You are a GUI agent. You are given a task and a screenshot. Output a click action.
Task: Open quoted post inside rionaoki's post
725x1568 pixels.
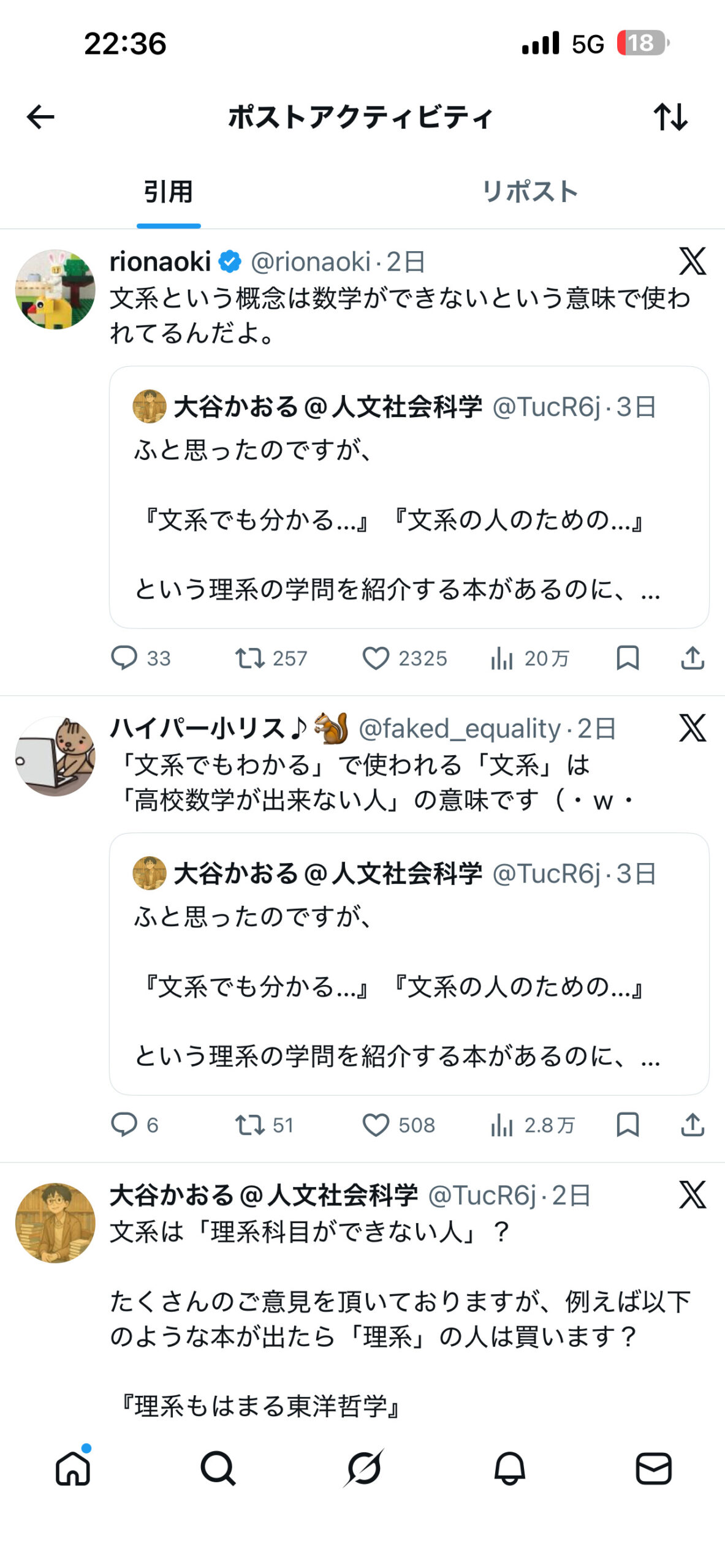pos(409,497)
